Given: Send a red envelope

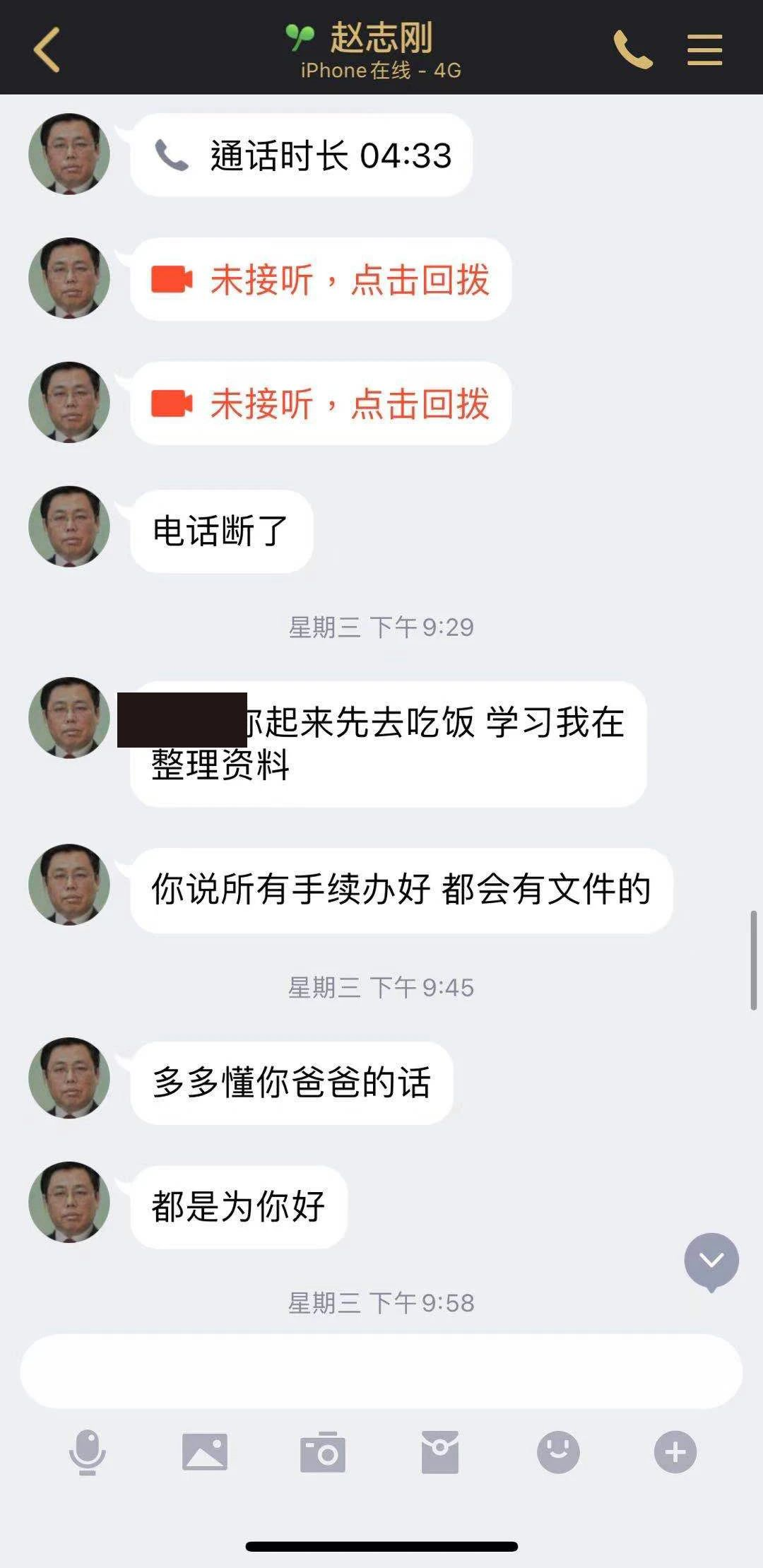Looking at the screenshot, I should pos(440,1452).
